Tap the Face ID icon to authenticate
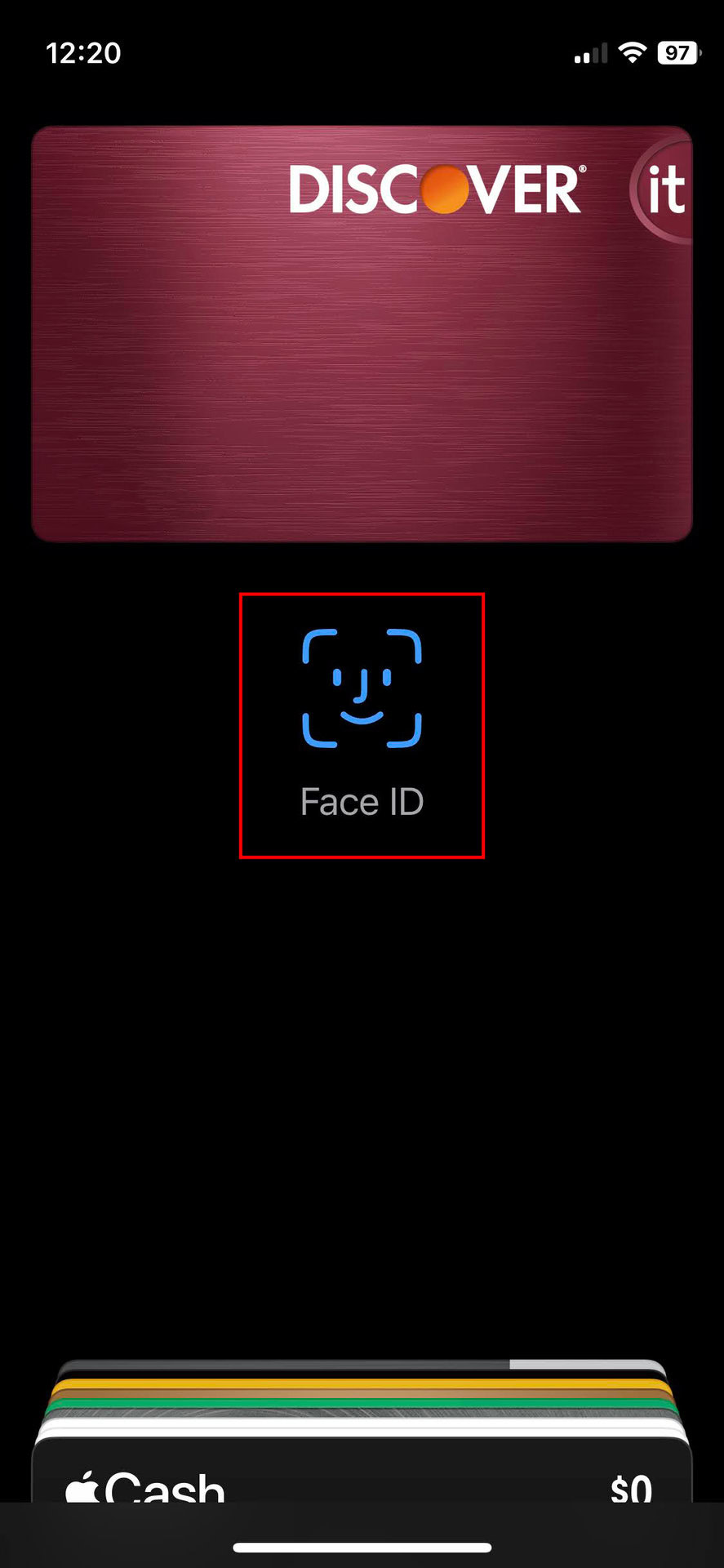 [x=362, y=688]
